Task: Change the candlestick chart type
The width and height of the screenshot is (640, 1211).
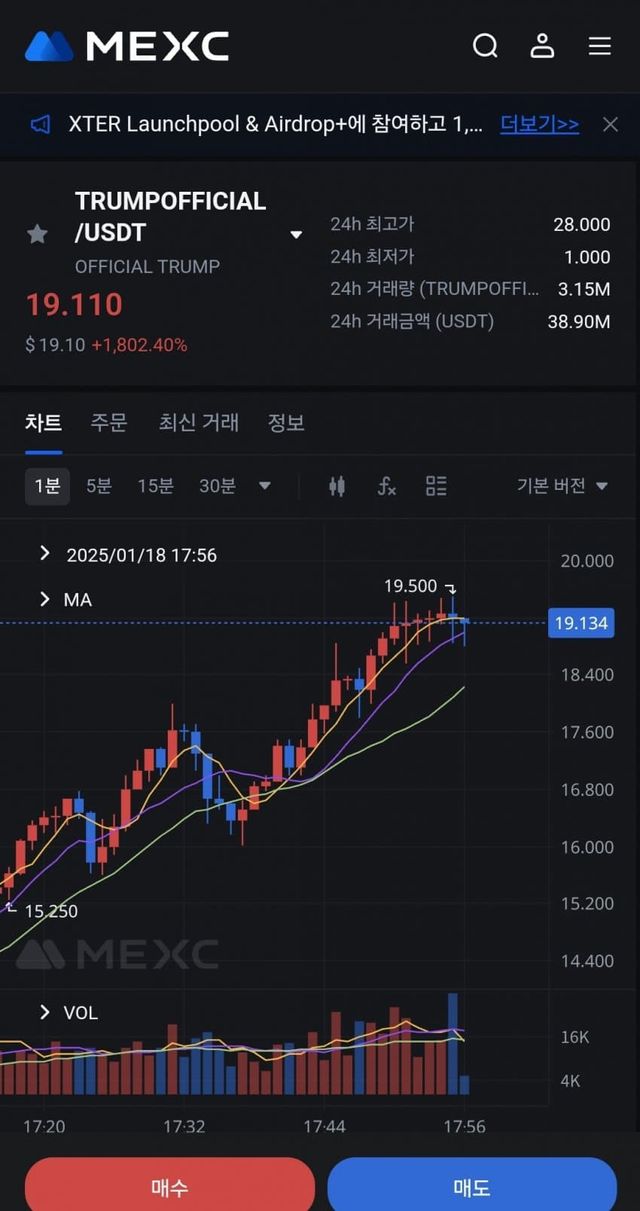Action: click(x=337, y=486)
